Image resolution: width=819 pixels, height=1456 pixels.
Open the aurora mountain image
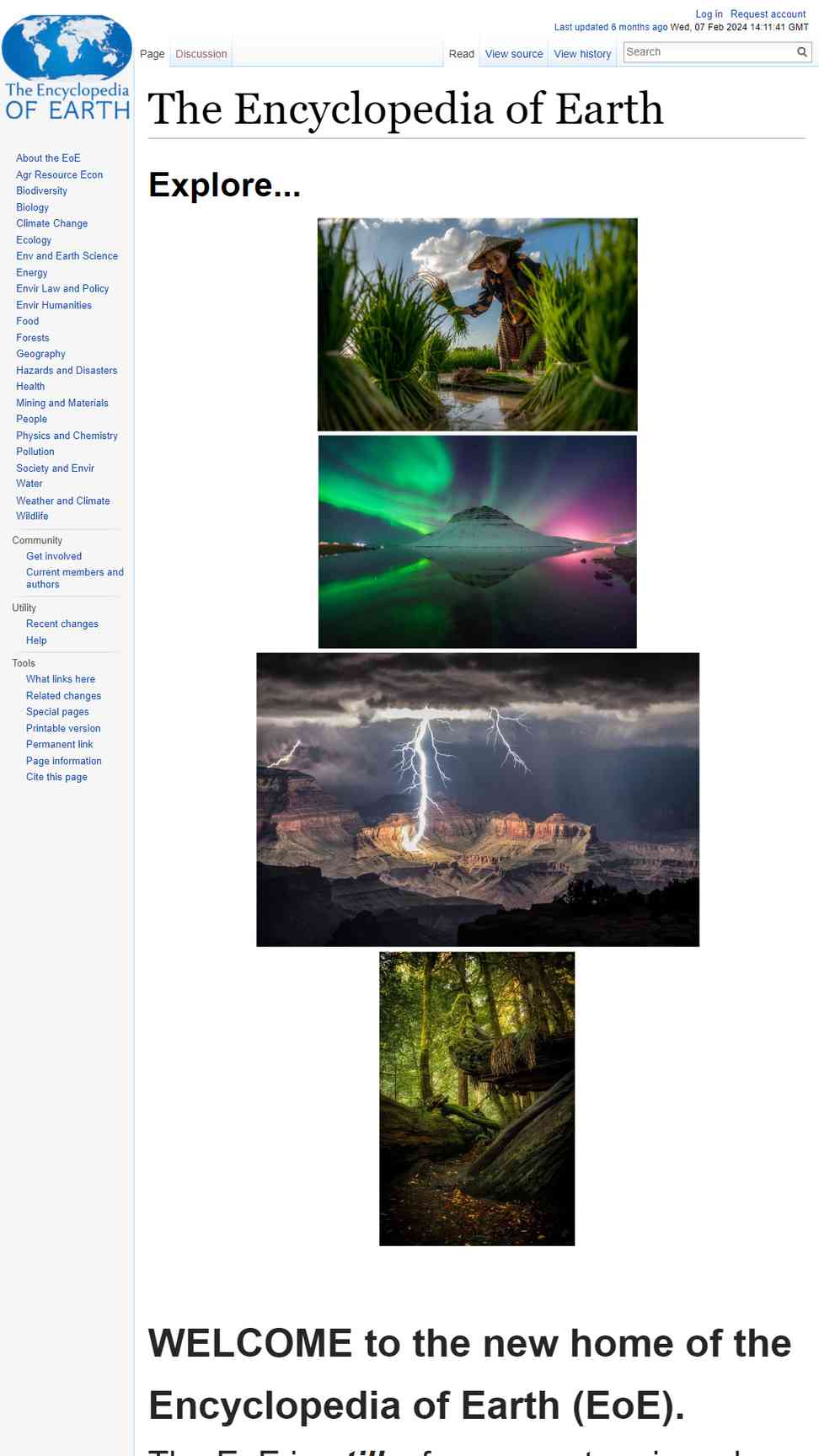(x=477, y=542)
